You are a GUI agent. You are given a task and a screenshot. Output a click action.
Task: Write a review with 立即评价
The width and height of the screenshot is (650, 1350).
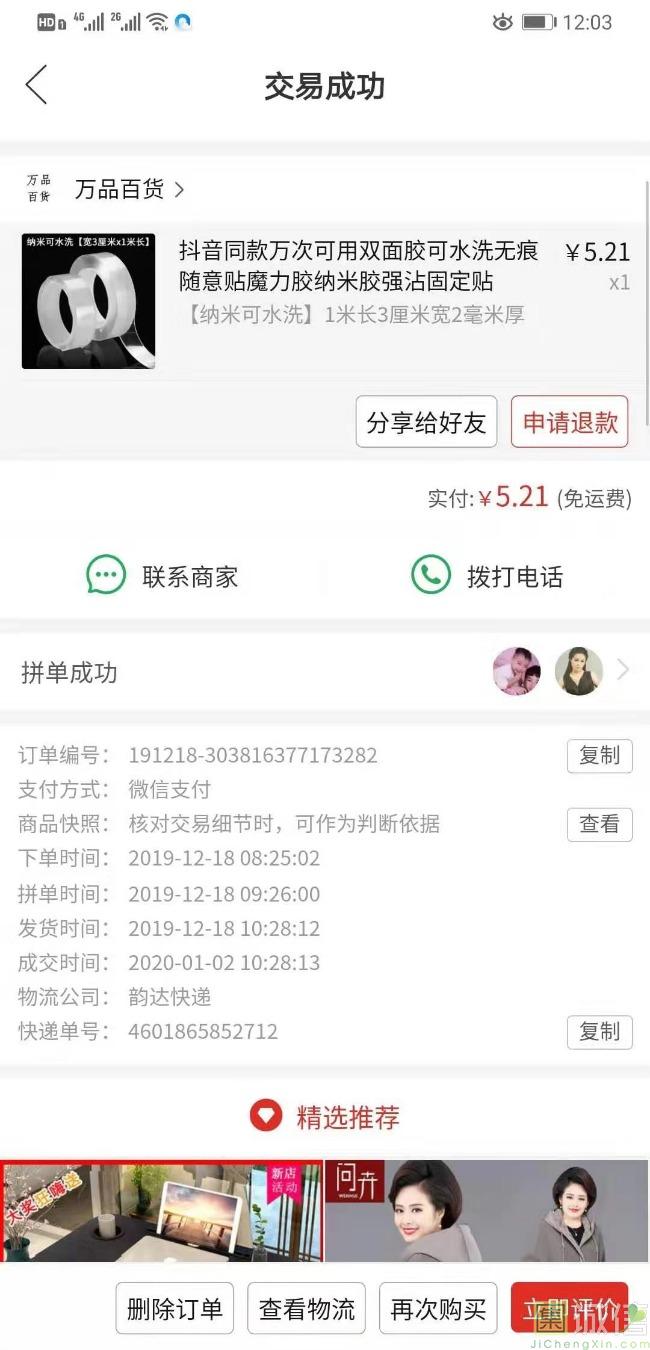(x=569, y=1309)
